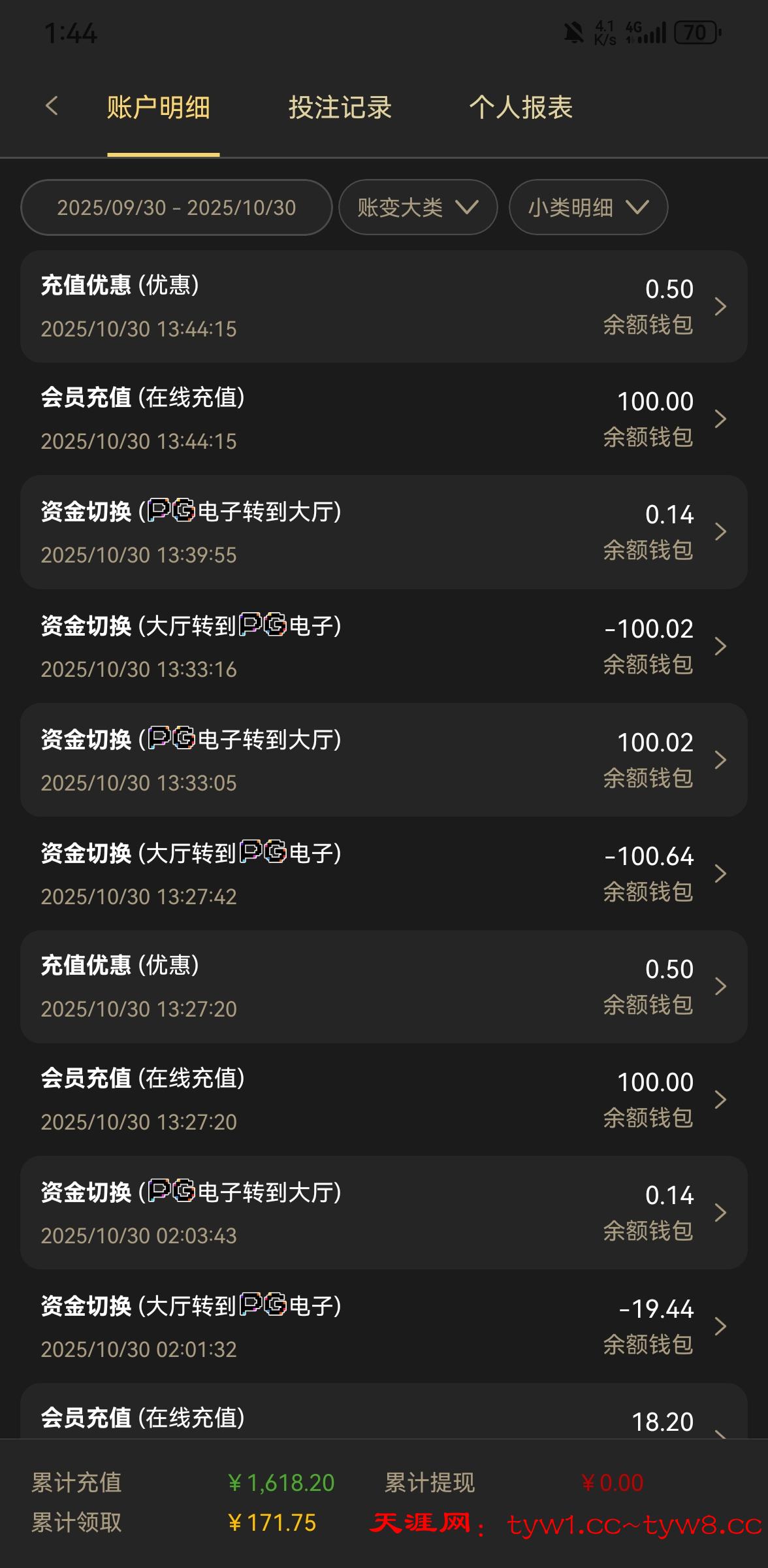768x1568 pixels.
Task: View 充值优惠 record from 13:27:20
Action: pos(384,987)
